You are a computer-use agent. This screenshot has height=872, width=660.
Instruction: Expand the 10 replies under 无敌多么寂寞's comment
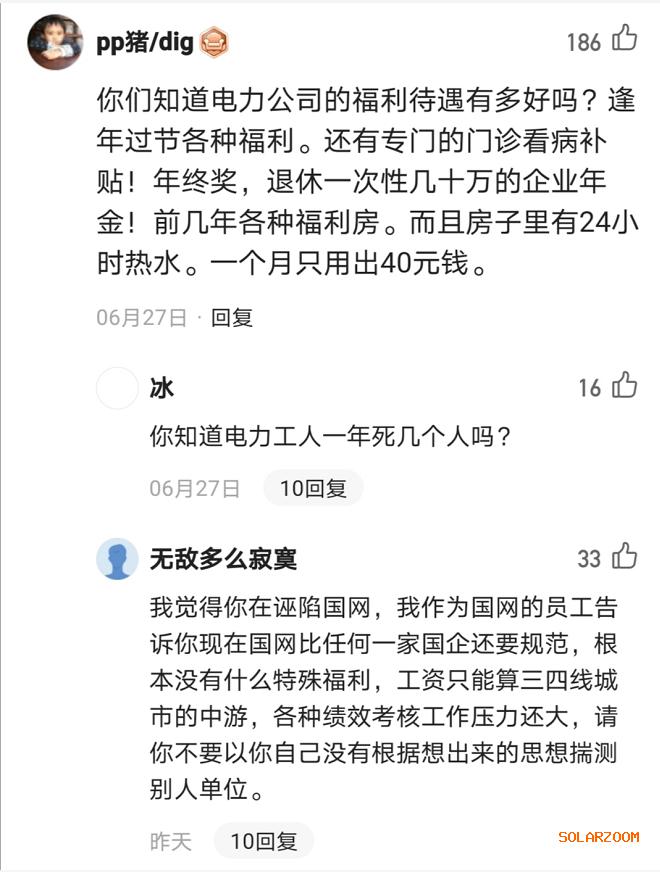pyautogui.click(x=264, y=841)
